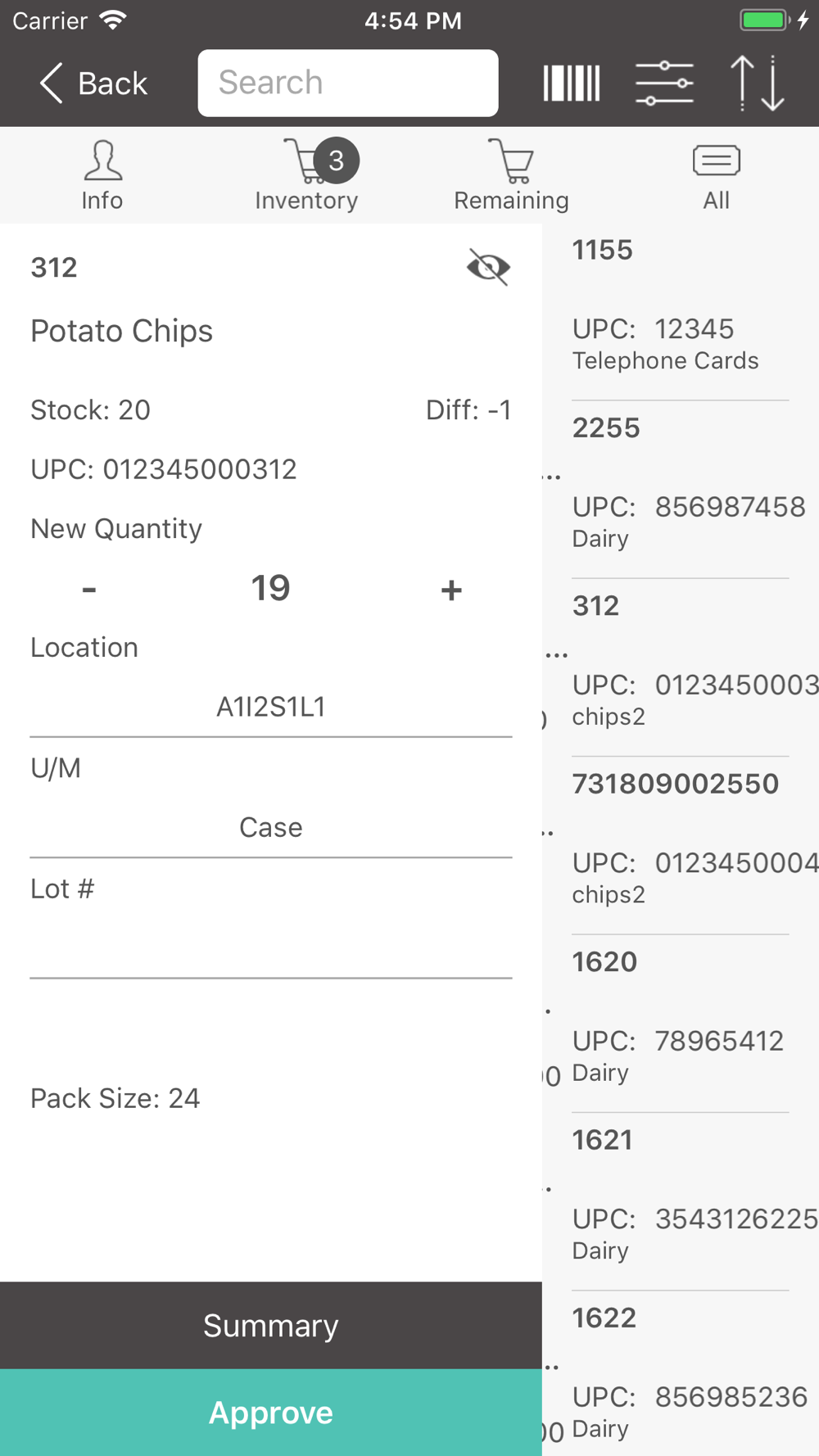The height and width of the screenshot is (1456, 819).
Task: Edit the Location field A1I2S1L1
Action: 271,707
